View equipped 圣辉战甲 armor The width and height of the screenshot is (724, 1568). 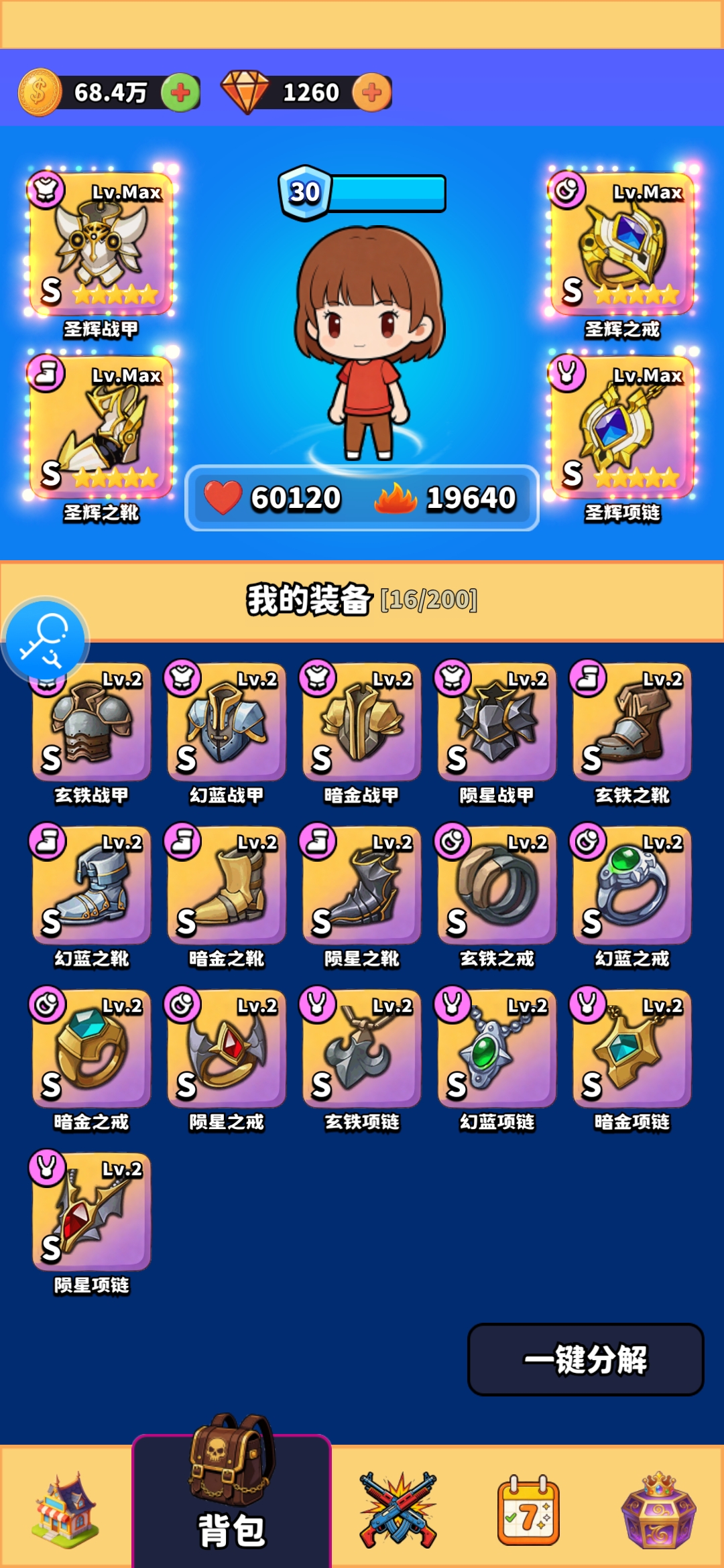(x=101, y=245)
